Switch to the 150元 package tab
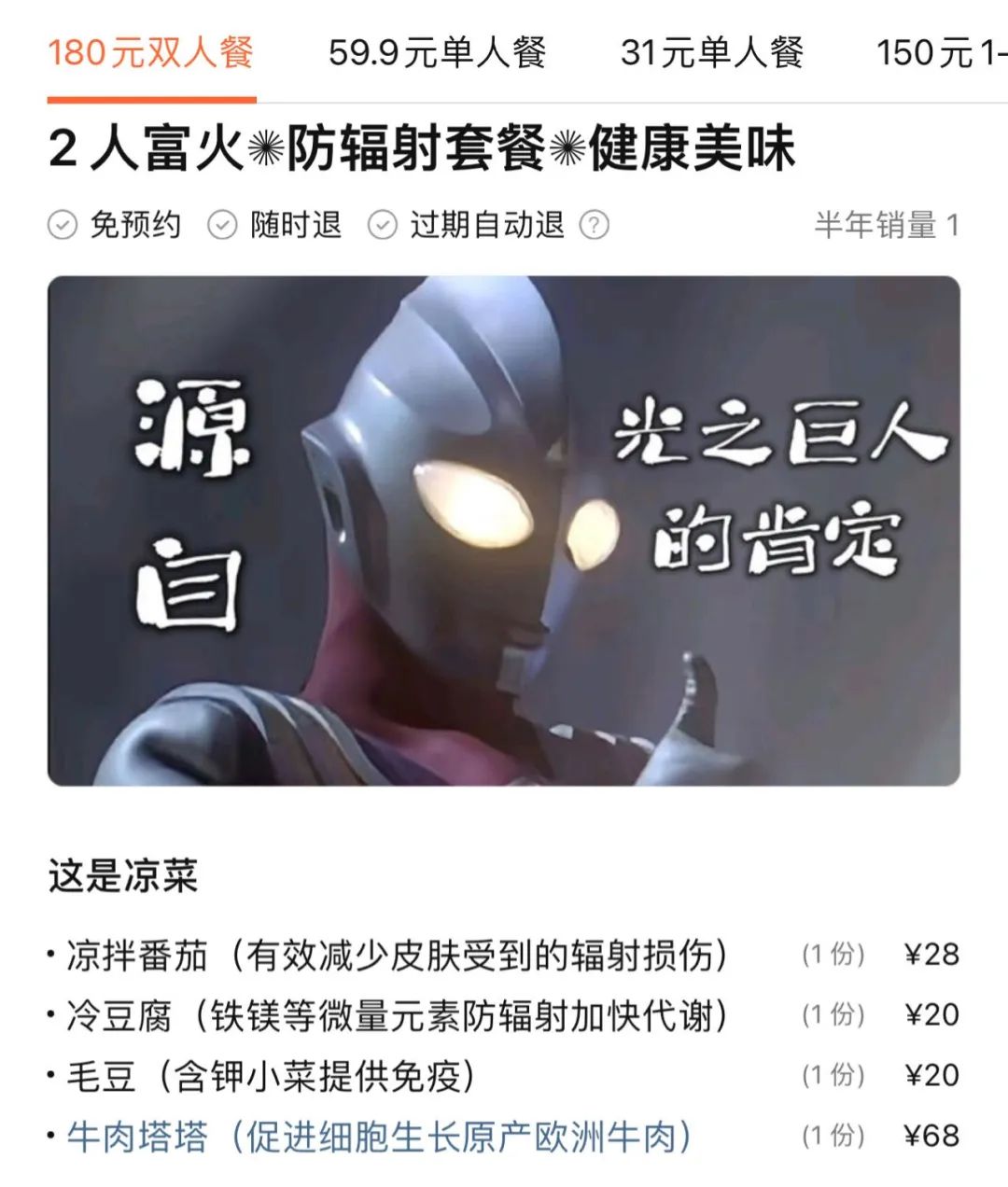 [939, 52]
